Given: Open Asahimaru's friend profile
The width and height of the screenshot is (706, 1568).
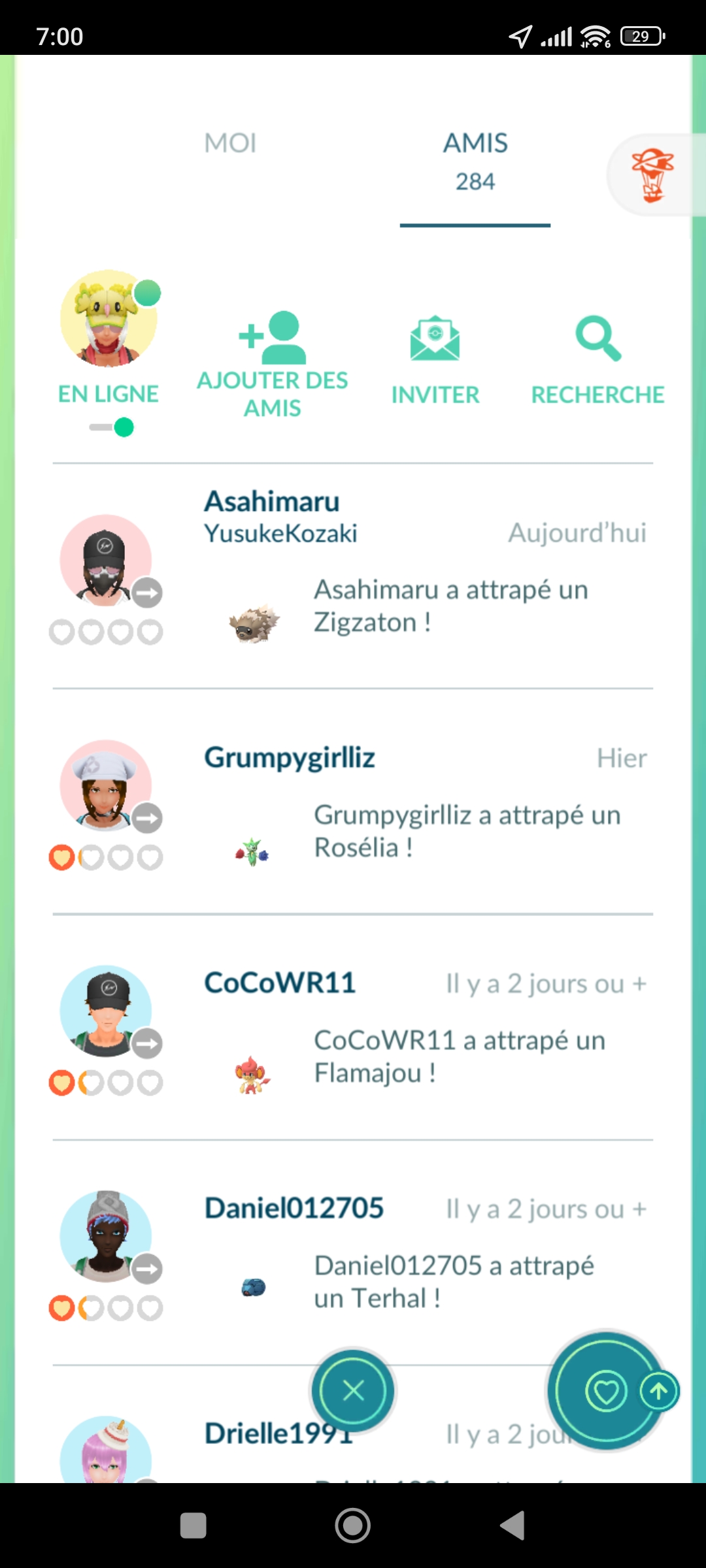Looking at the screenshot, I should click(x=353, y=576).
